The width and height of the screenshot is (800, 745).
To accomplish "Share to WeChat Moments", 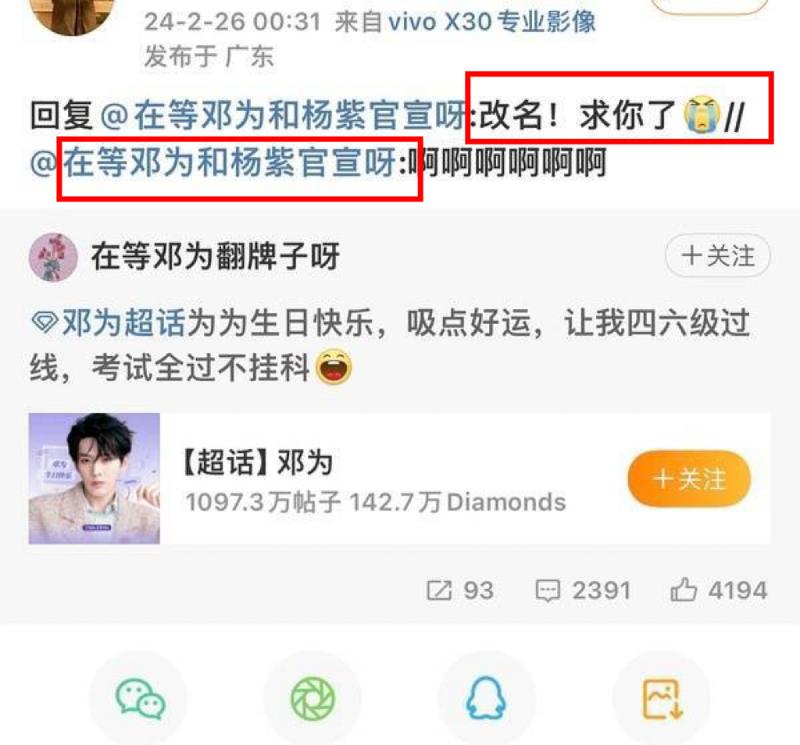I will pyautogui.click(x=312, y=698).
